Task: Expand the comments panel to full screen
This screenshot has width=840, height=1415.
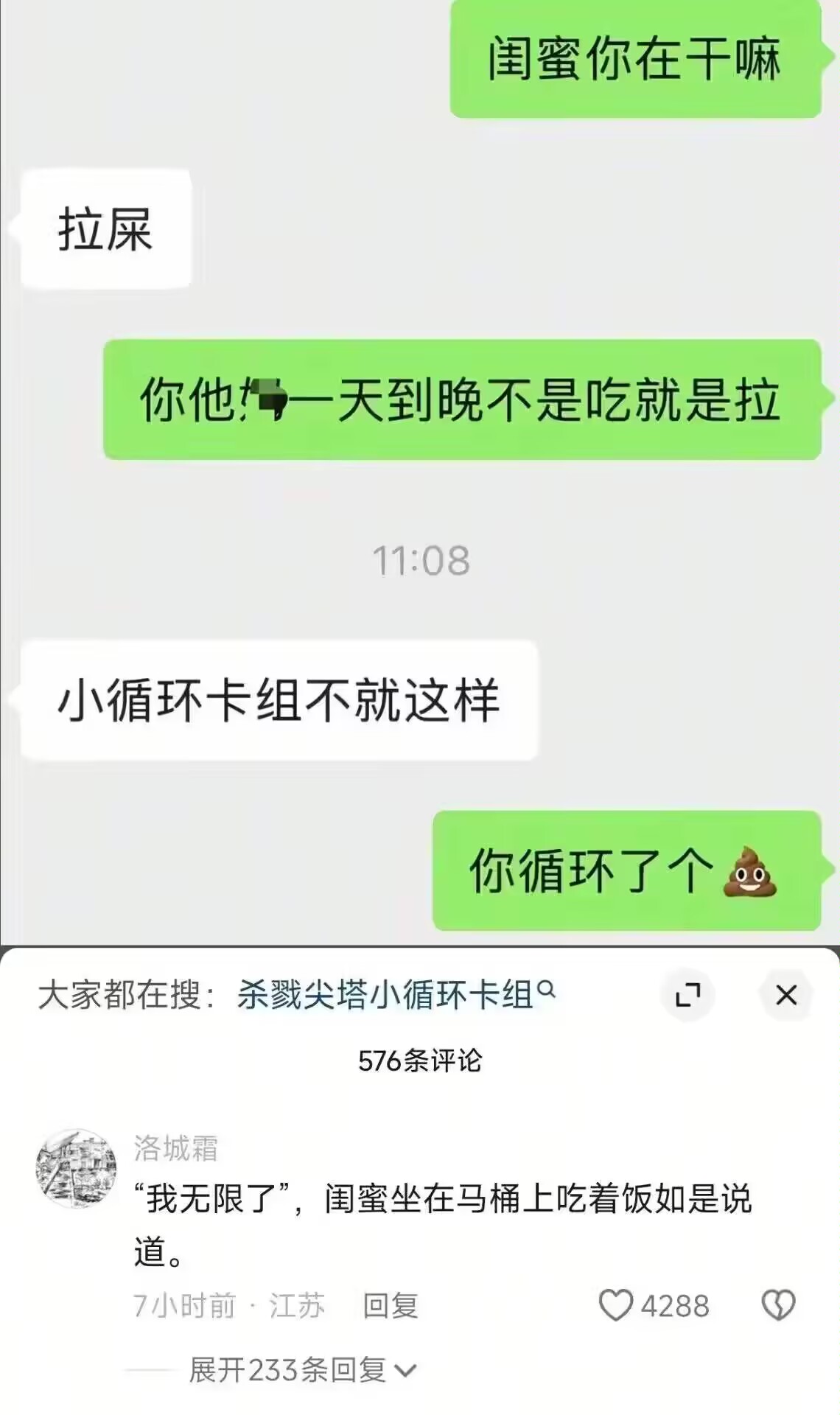Action: (688, 995)
